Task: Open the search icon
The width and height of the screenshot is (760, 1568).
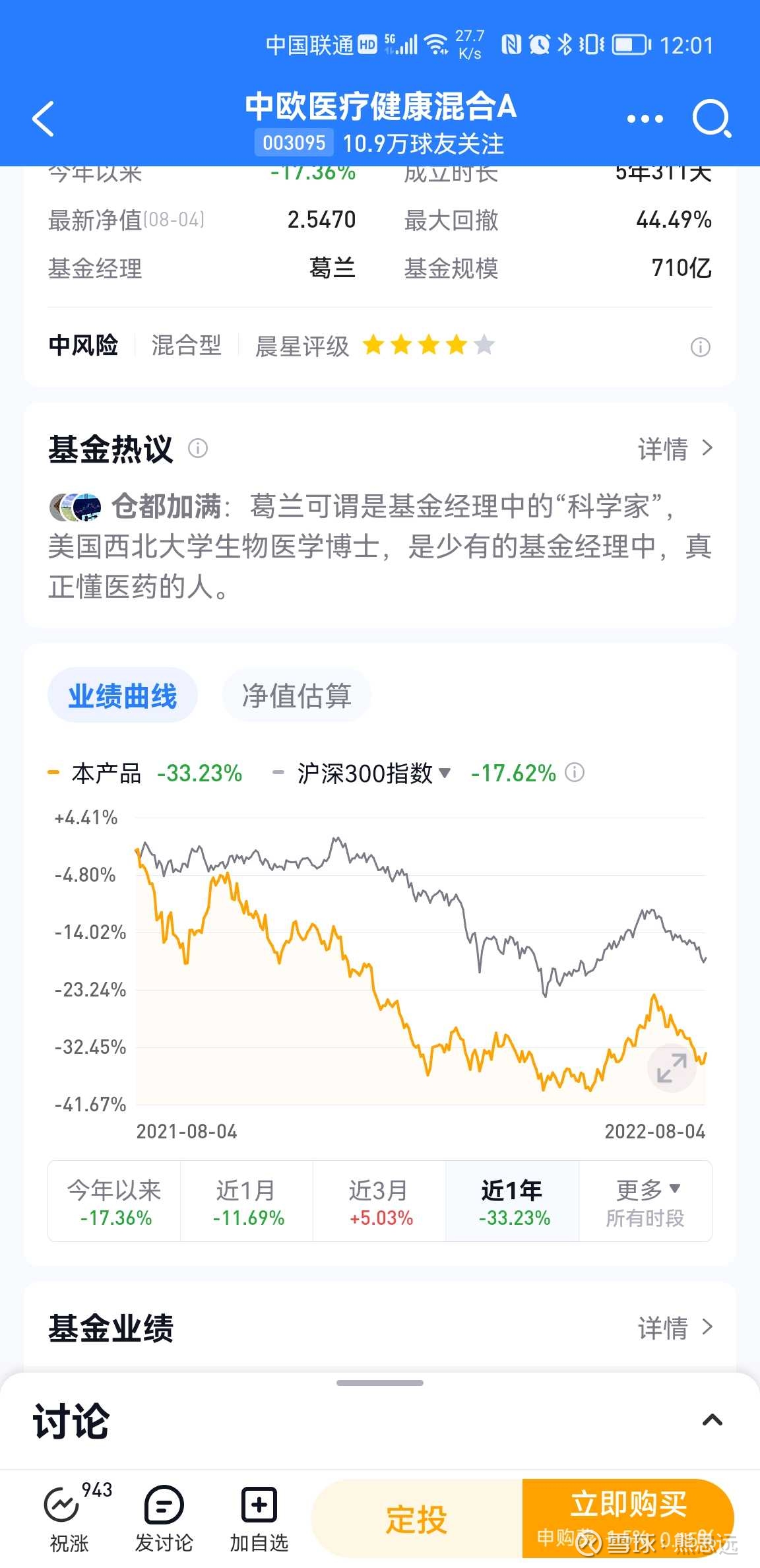Action: pos(711,119)
